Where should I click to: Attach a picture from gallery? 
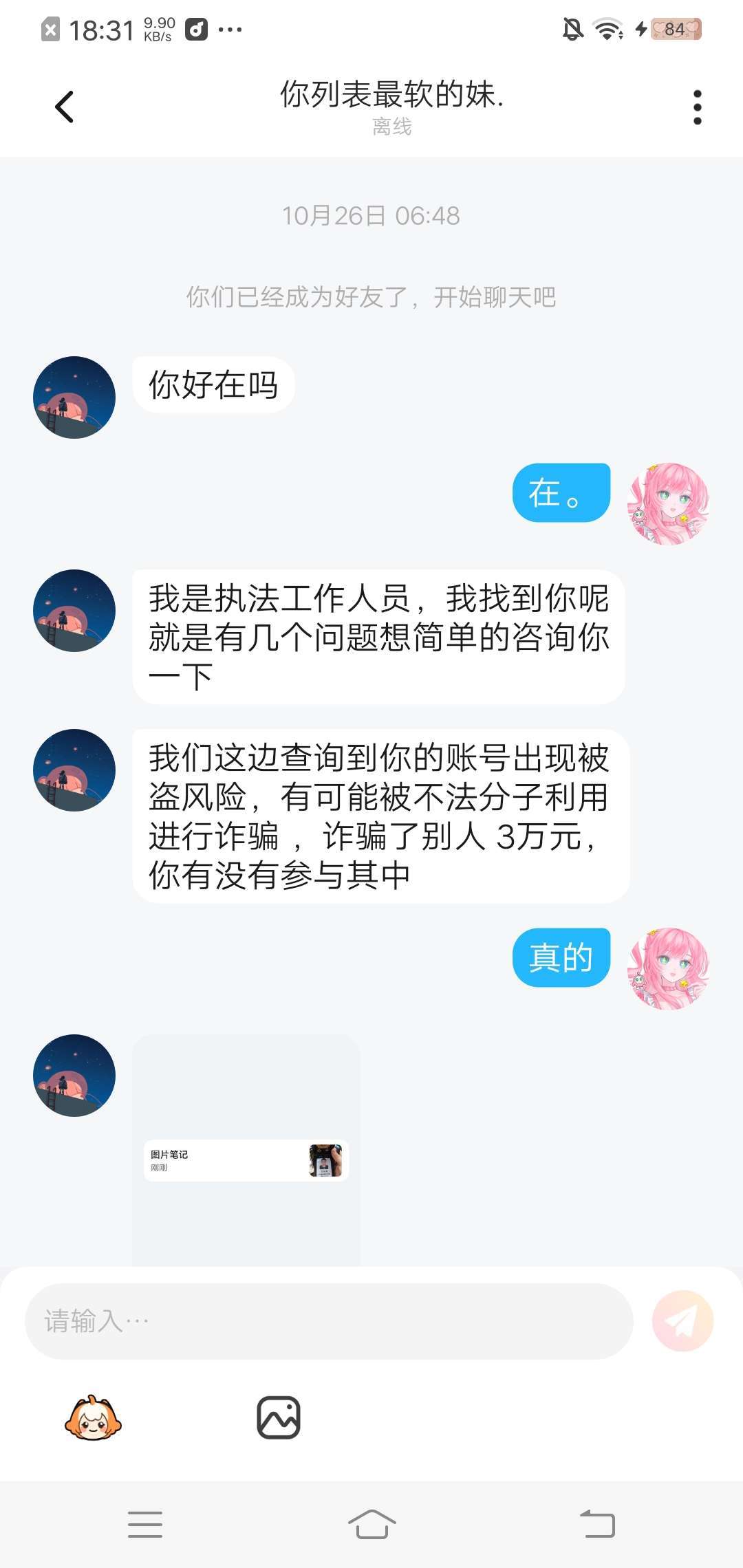[279, 1417]
